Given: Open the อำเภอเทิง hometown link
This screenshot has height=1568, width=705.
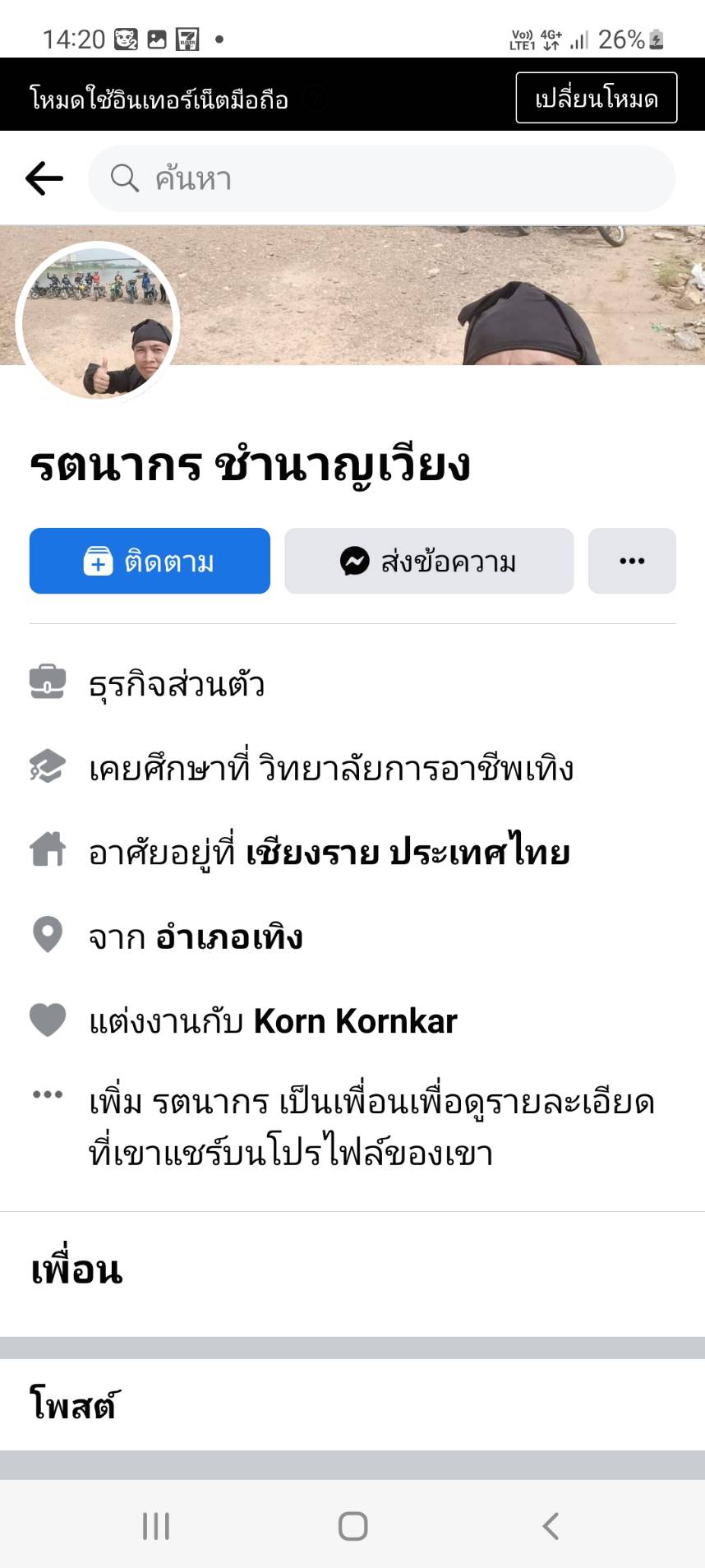Looking at the screenshot, I should [229, 937].
